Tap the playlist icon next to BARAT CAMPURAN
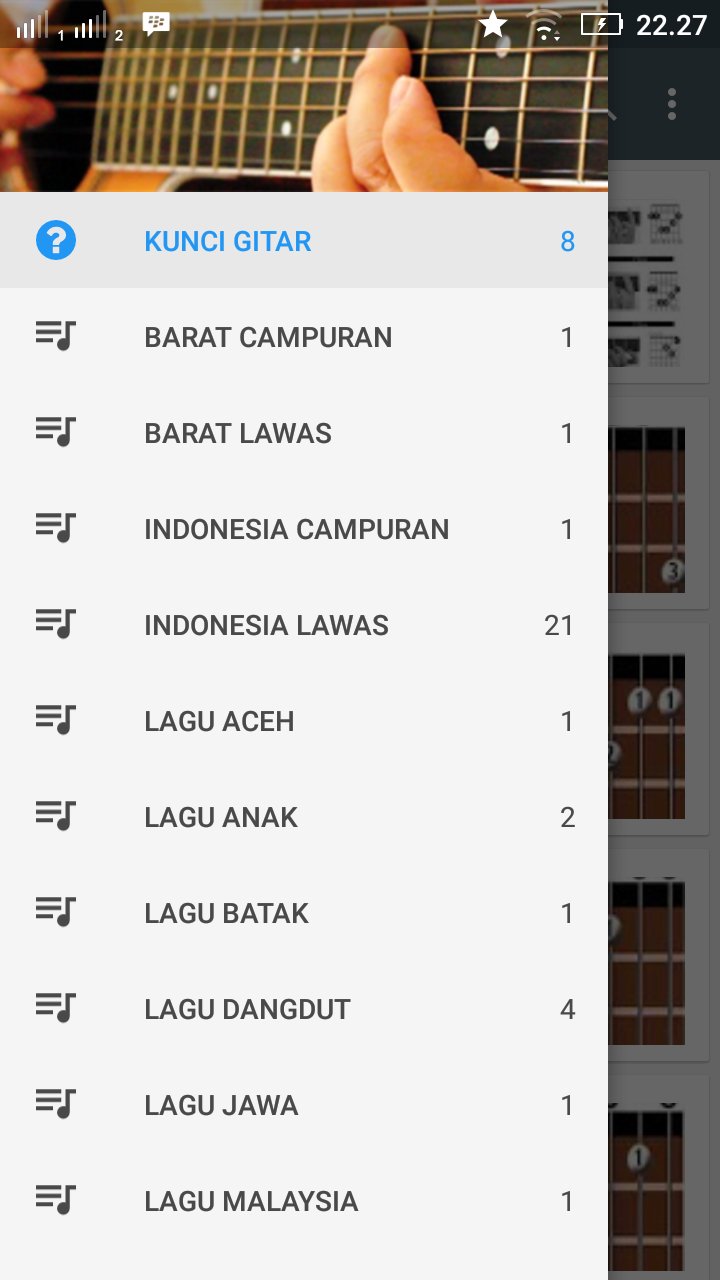The width and height of the screenshot is (720, 1280). pos(56,336)
